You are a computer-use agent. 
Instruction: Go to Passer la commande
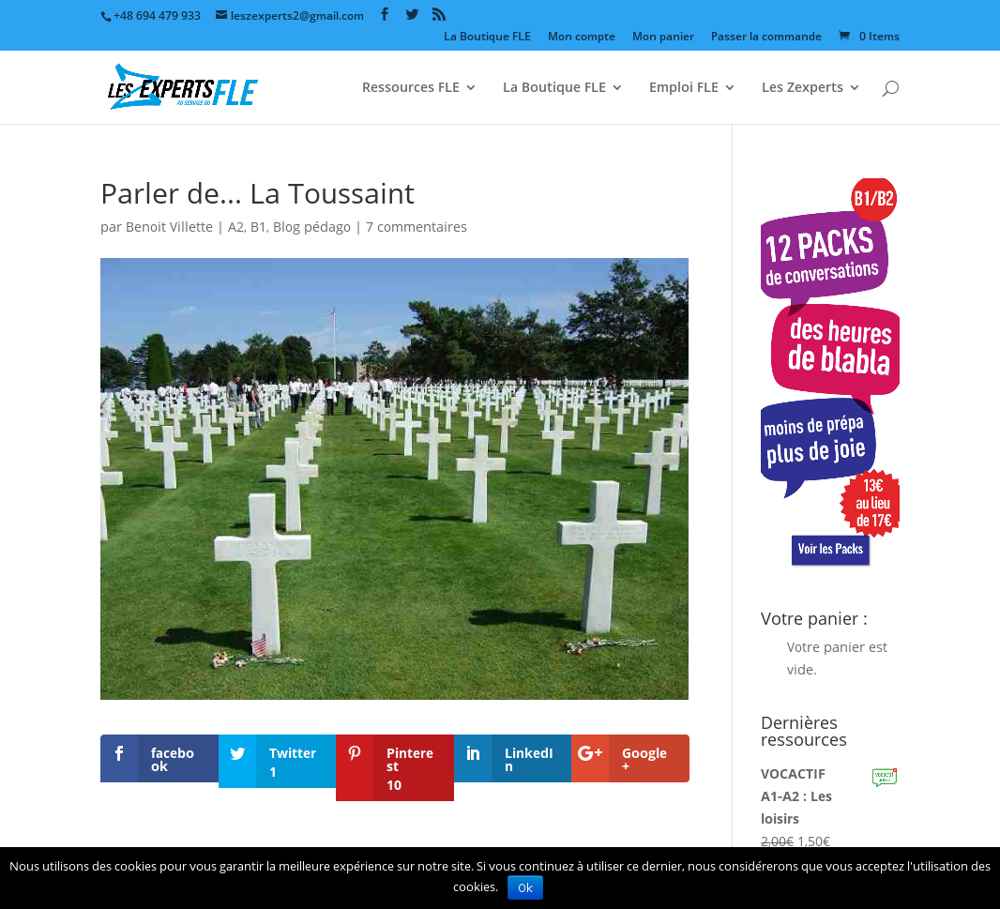pos(765,36)
